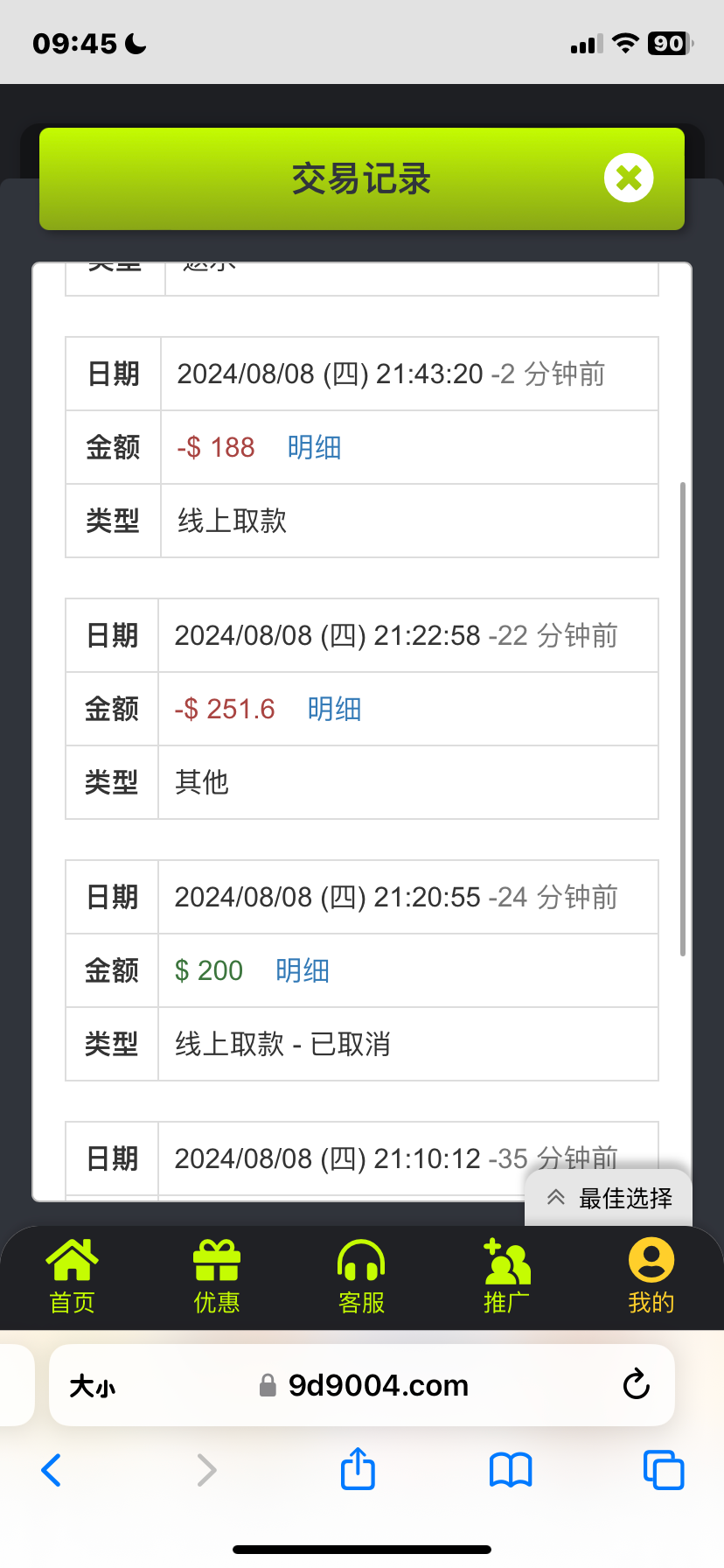
Task: Tap the 9d9004.com address bar
Action: [x=376, y=1385]
